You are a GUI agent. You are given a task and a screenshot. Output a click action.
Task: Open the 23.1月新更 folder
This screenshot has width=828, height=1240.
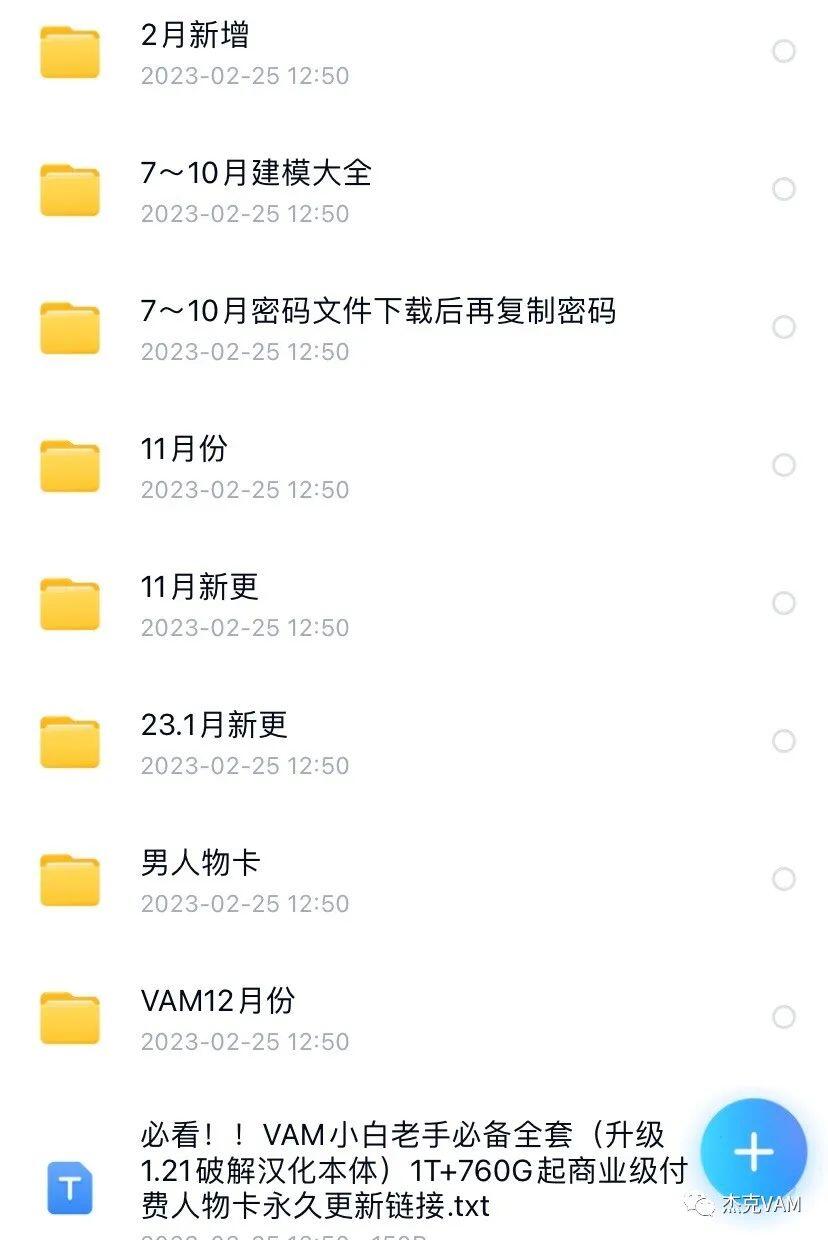[214, 725]
